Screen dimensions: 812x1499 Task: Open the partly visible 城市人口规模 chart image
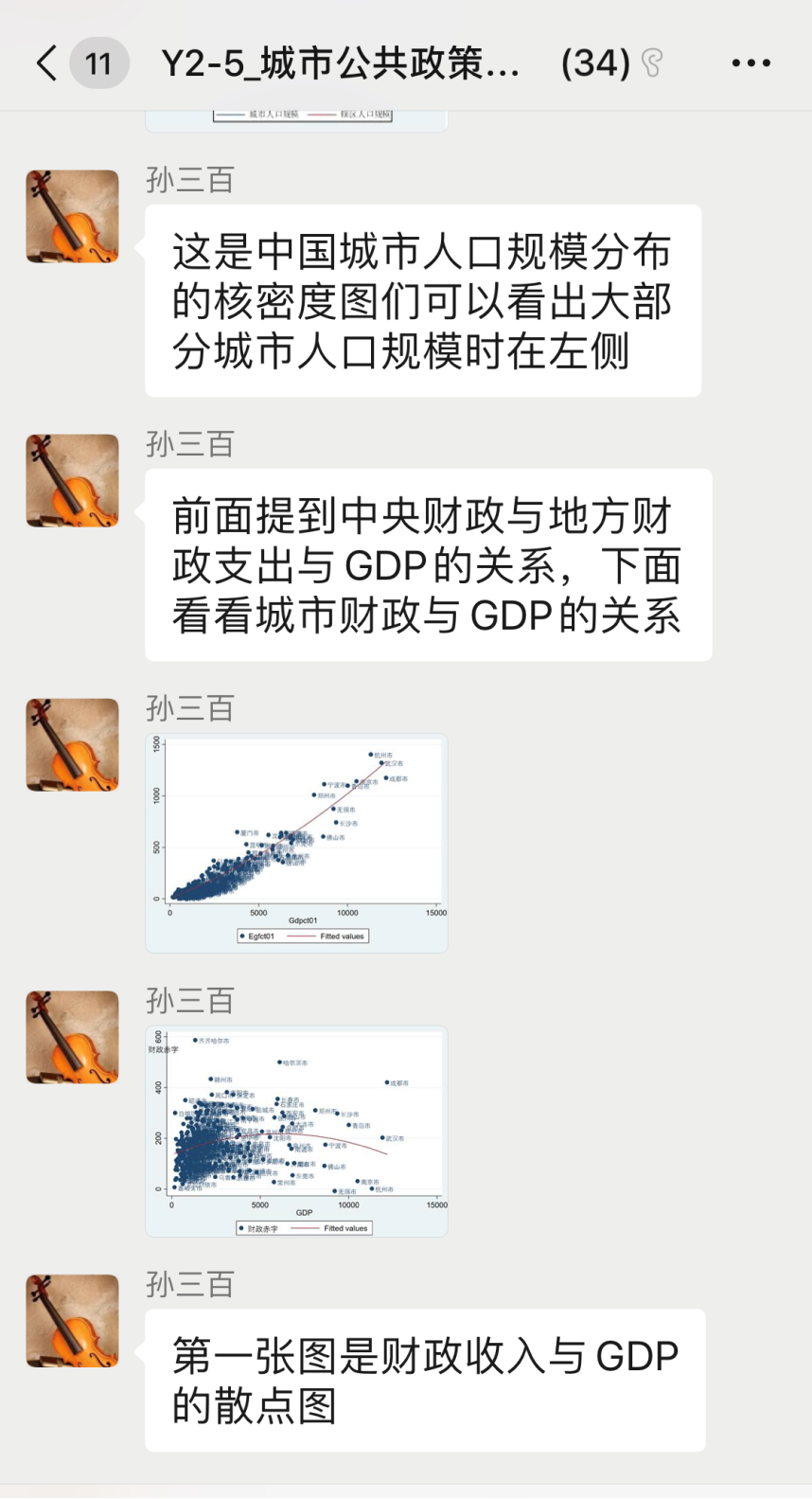(x=296, y=120)
